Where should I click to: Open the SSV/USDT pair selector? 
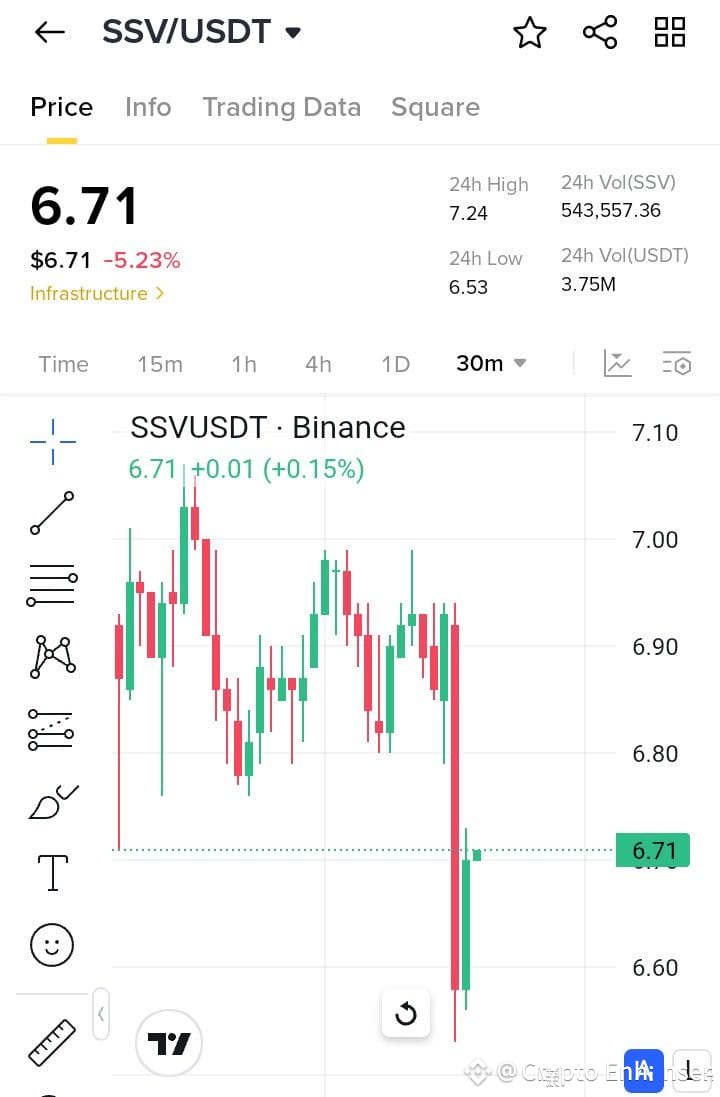196,31
